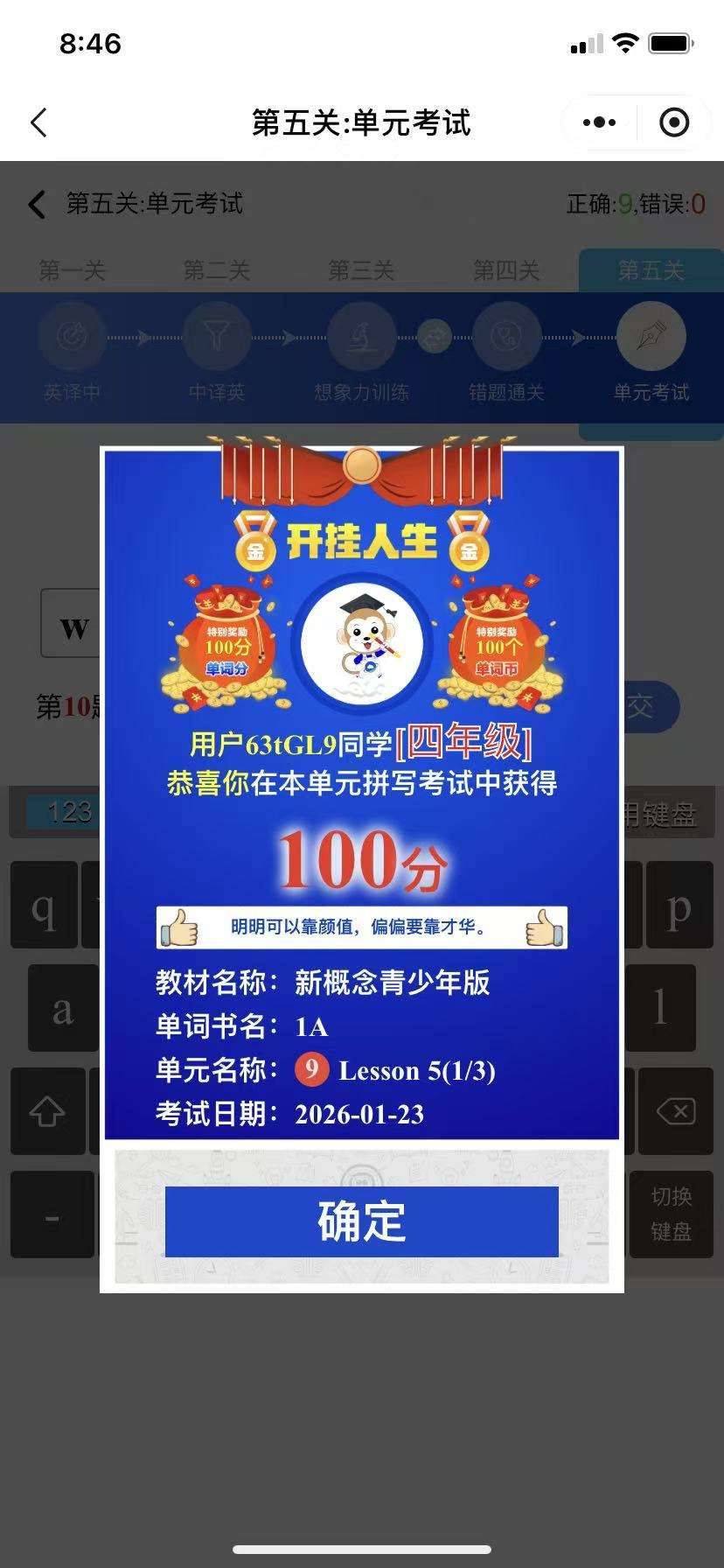The width and height of the screenshot is (724, 1568).
Task: Tap the back arrow beside 第五关:单元考试
Action: [37, 205]
